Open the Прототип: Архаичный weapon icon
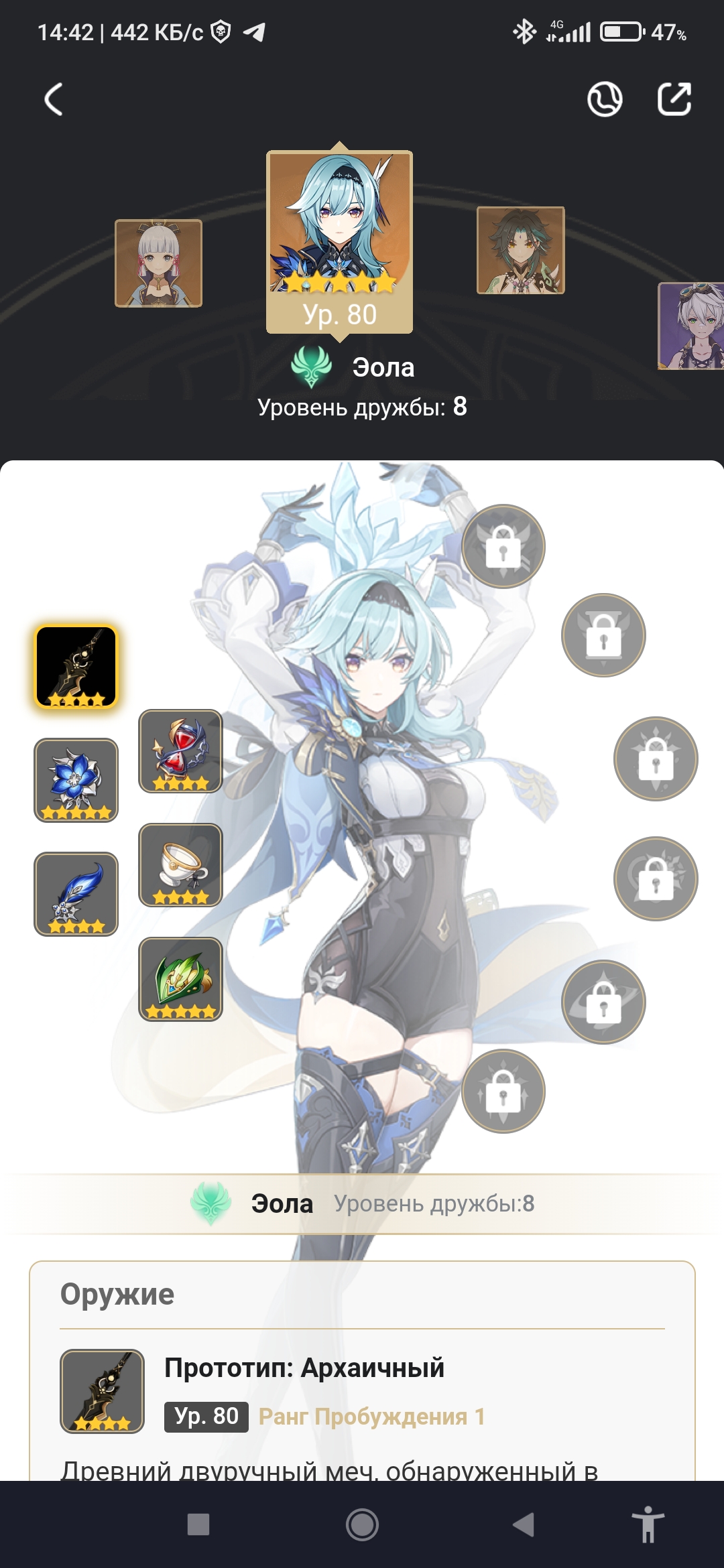 point(103,1391)
